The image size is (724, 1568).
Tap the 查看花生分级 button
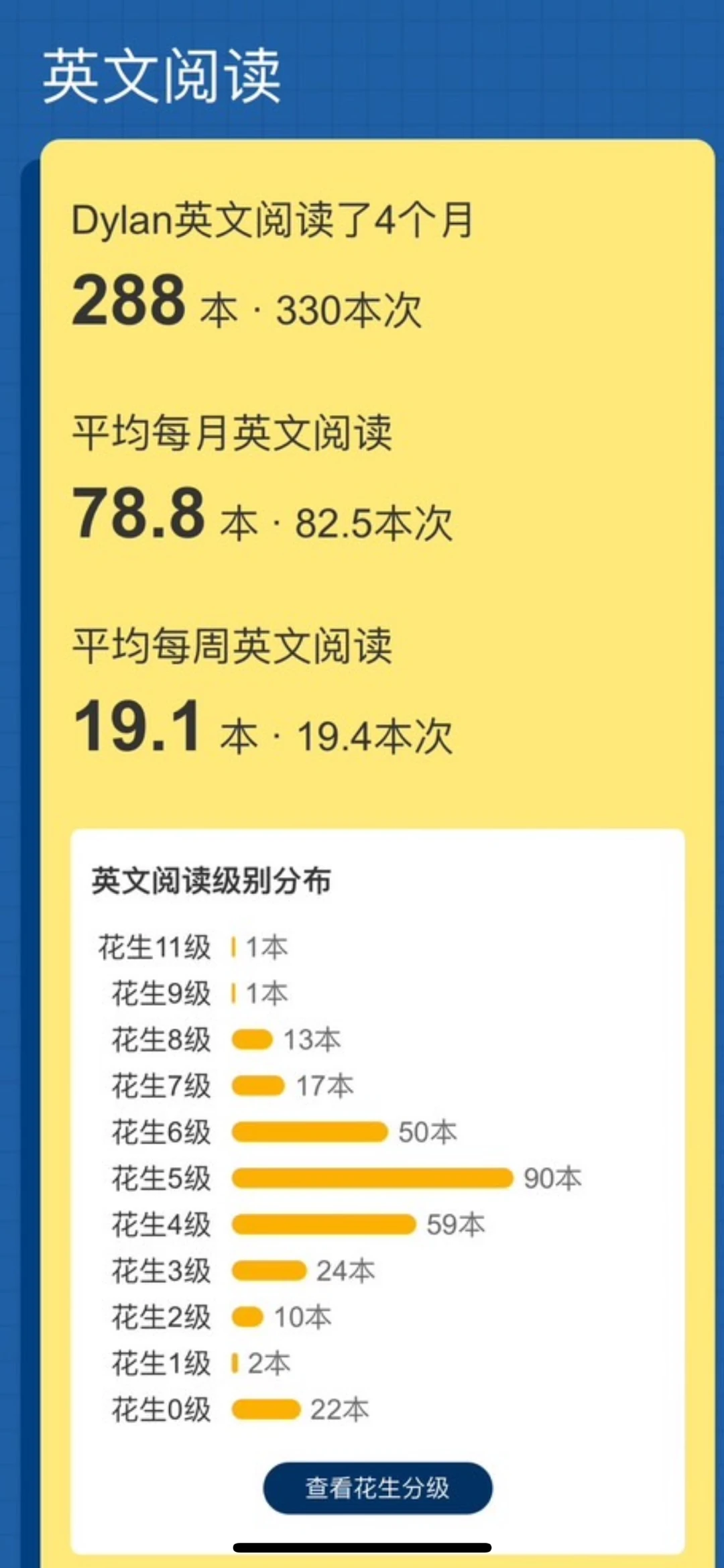pos(377,1488)
